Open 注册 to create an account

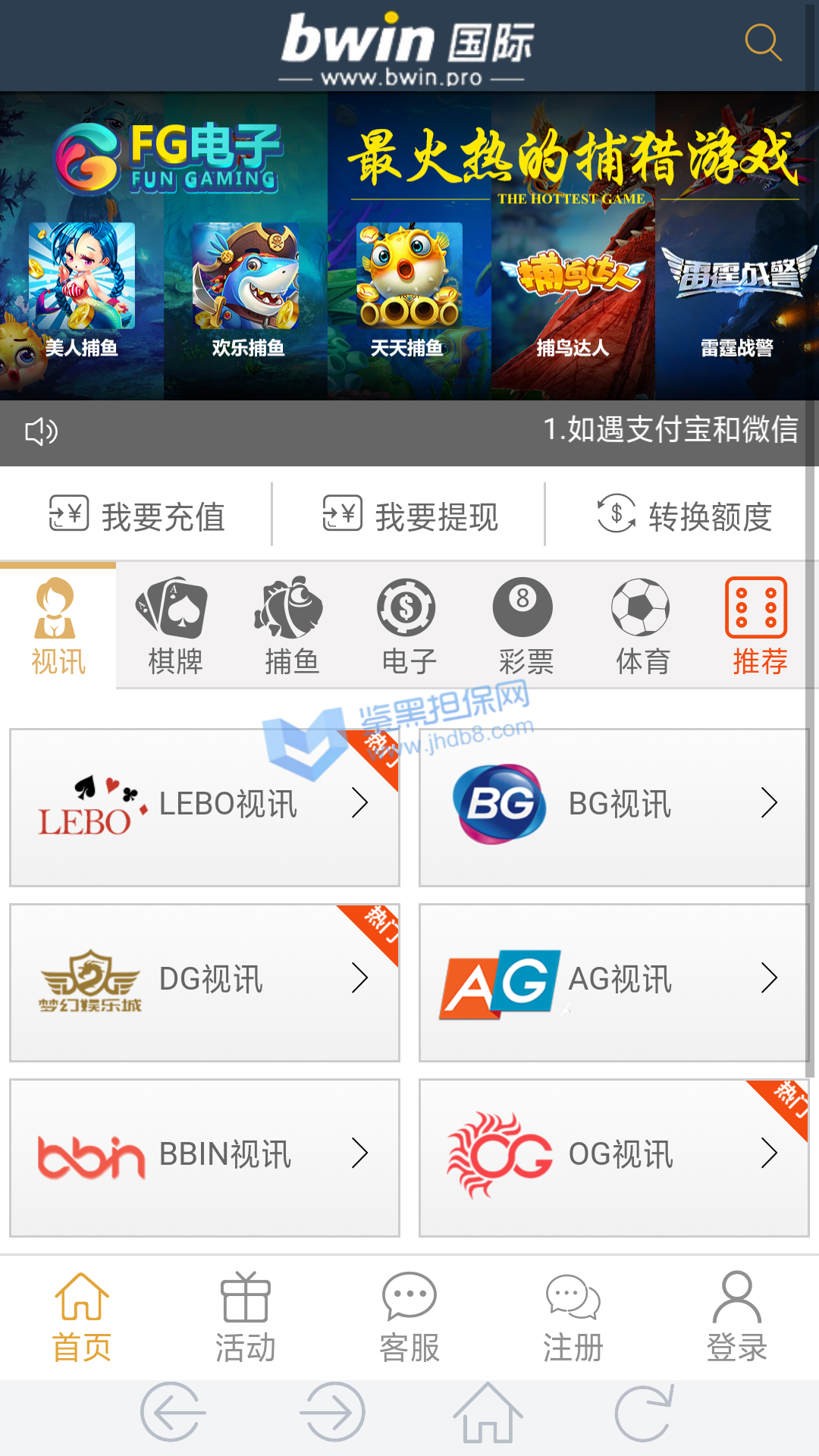point(573,1317)
